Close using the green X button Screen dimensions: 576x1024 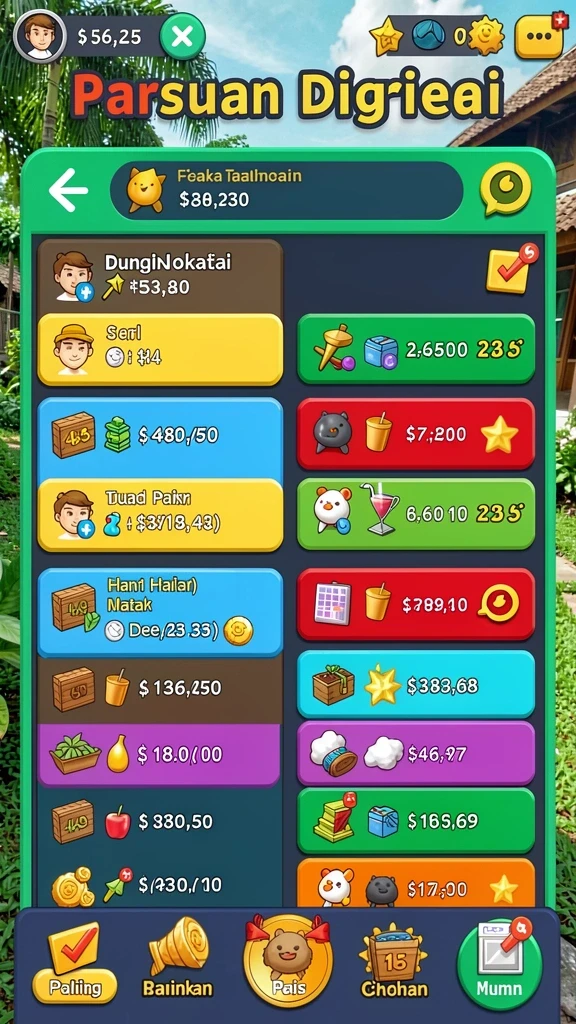[x=182, y=36]
